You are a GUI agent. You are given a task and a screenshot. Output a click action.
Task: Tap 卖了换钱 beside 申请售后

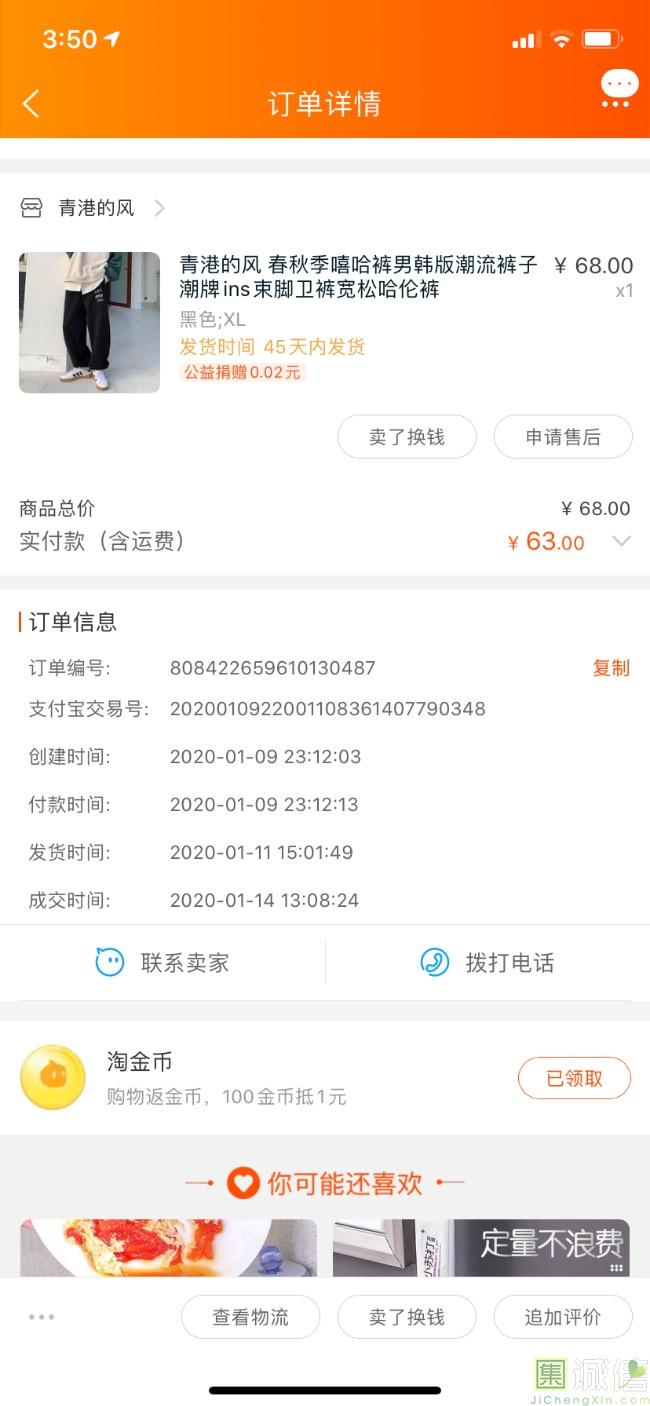coord(406,437)
